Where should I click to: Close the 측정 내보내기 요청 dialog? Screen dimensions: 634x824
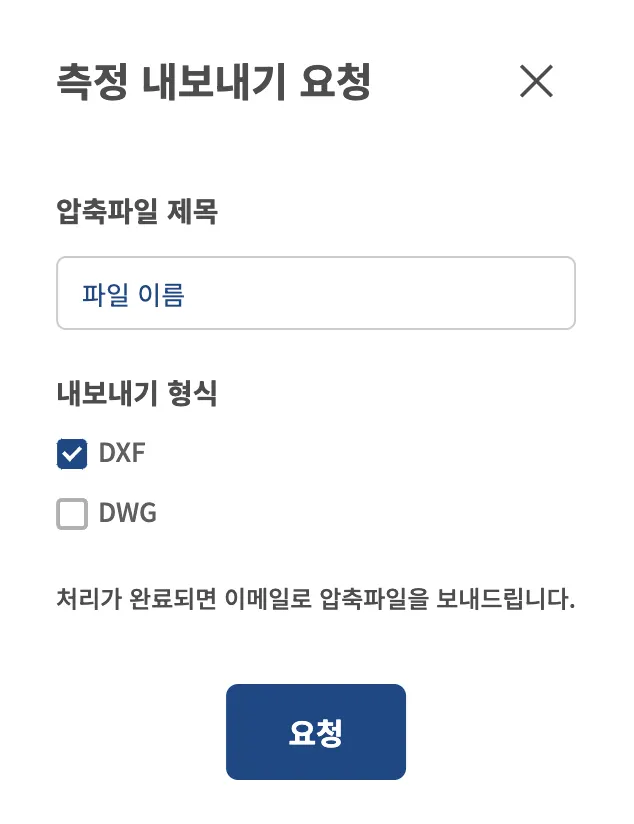[x=536, y=82]
